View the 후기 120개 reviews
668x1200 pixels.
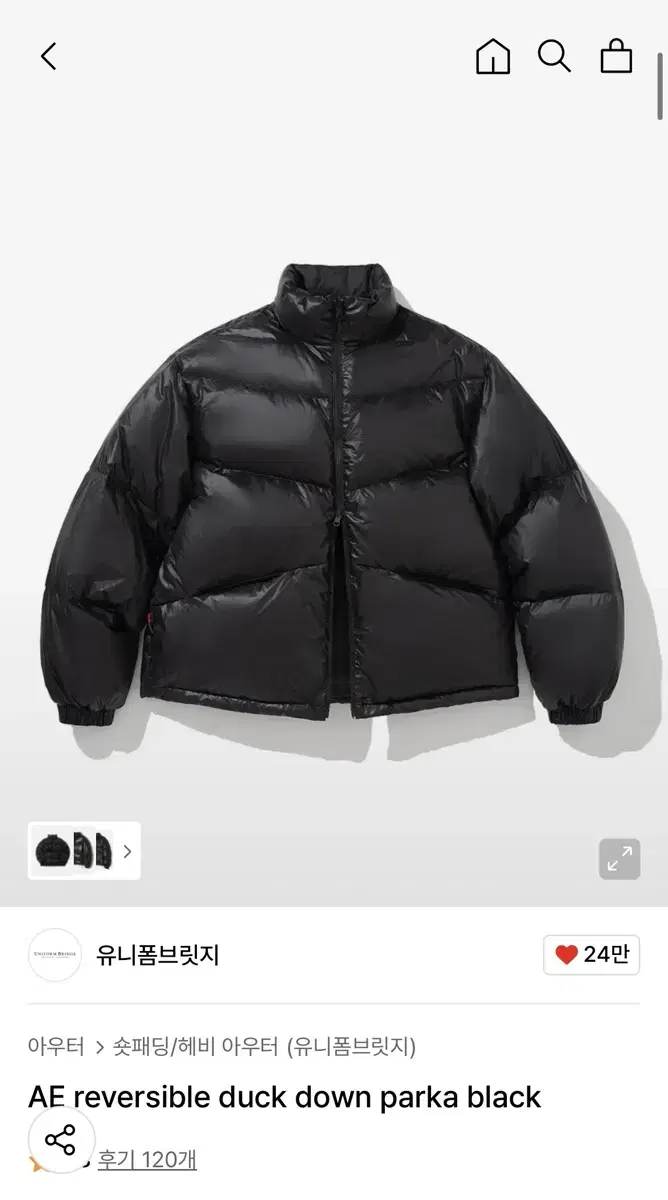(147, 1160)
